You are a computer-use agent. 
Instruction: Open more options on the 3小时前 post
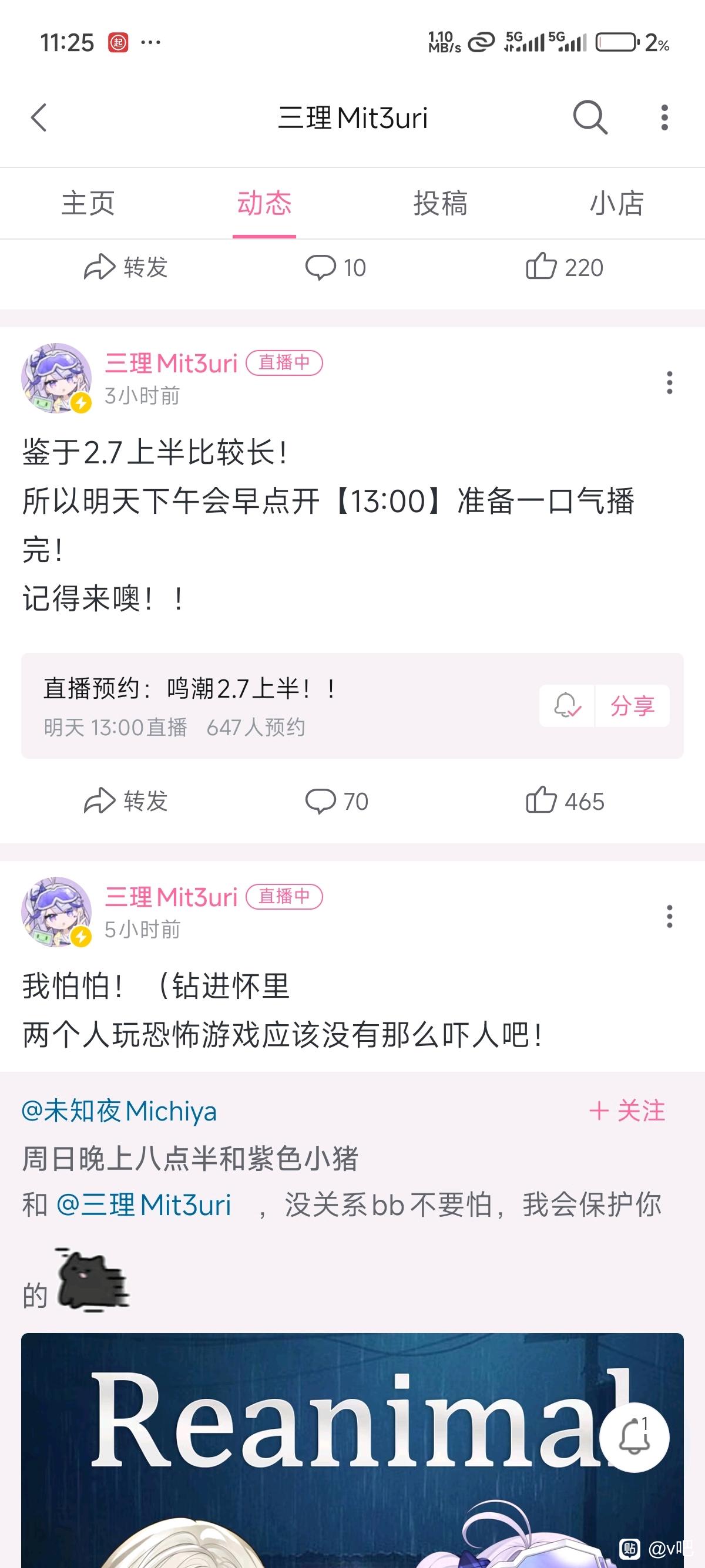point(669,383)
